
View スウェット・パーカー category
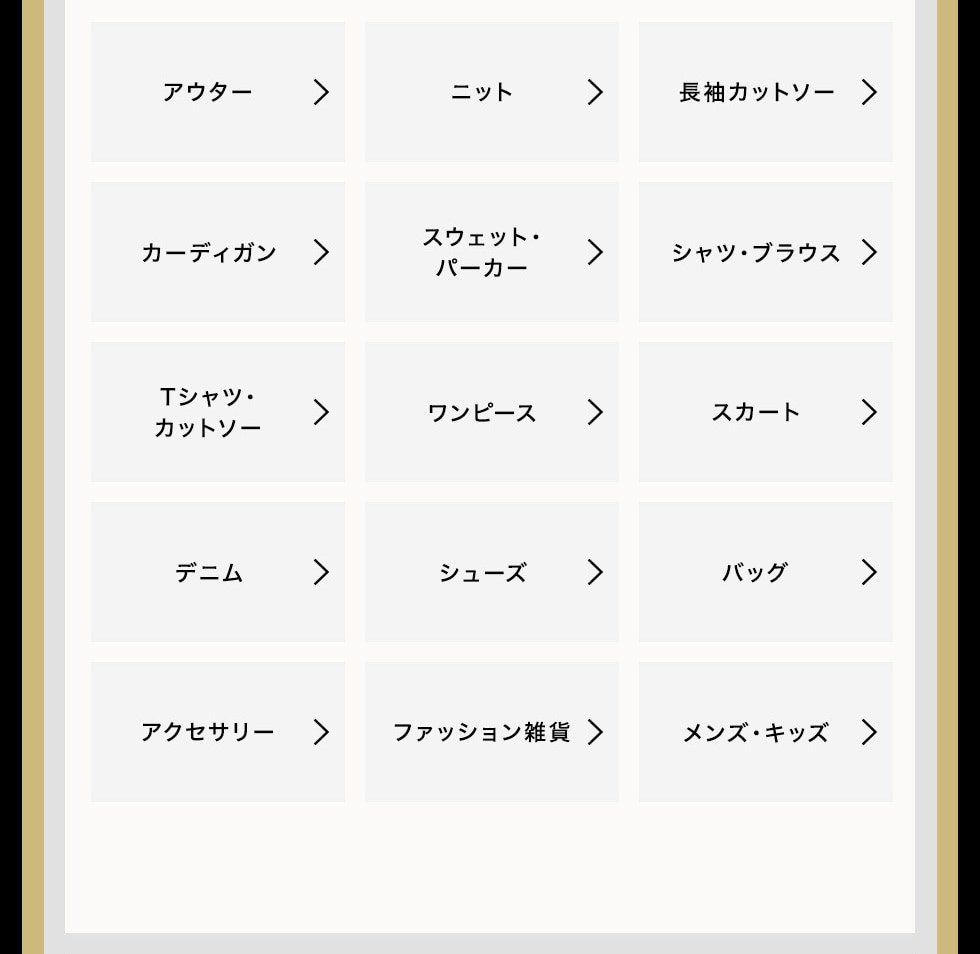[x=491, y=252]
